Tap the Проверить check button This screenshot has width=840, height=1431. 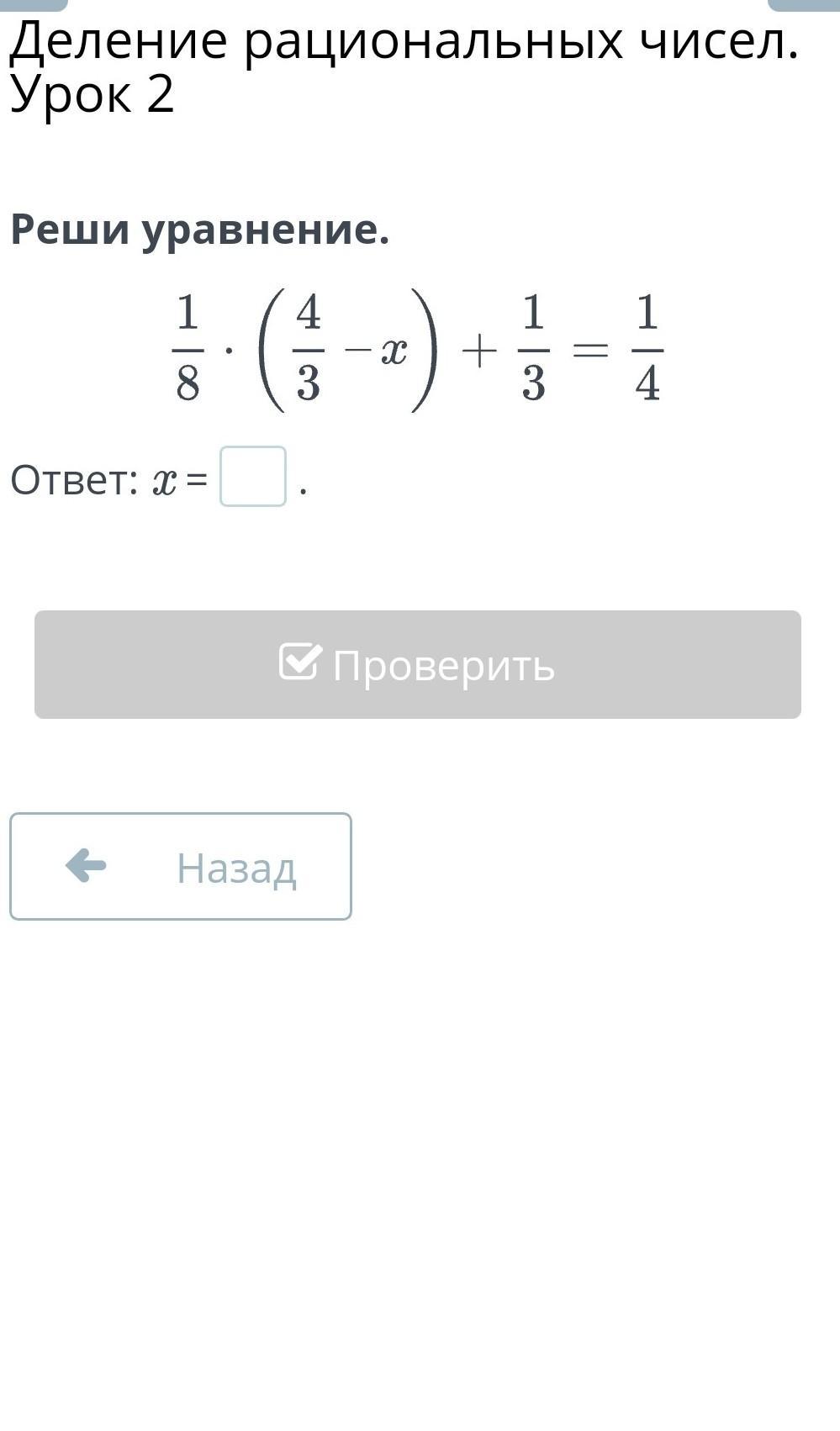click(418, 664)
